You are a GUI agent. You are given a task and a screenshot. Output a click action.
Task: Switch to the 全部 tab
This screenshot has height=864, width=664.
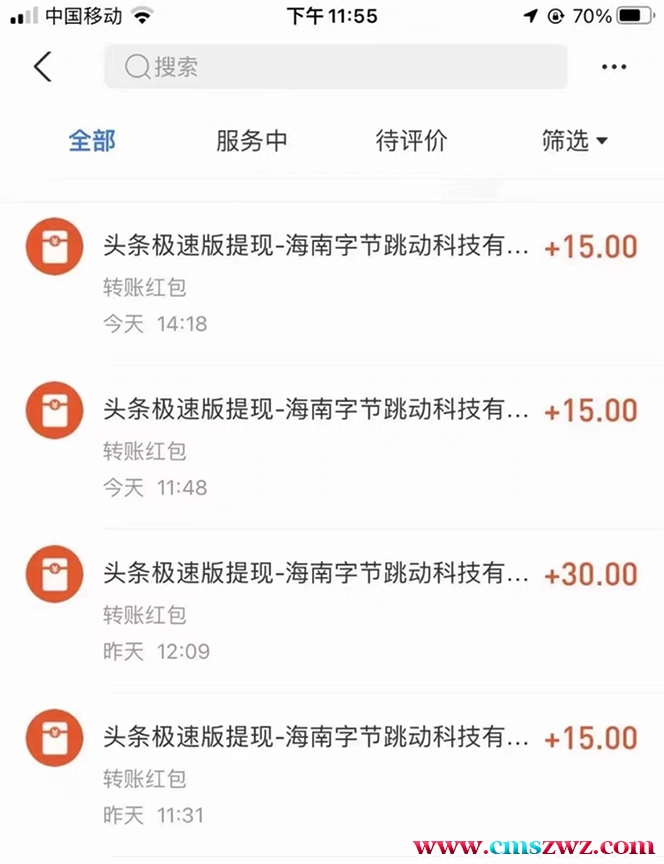(92, 141)
